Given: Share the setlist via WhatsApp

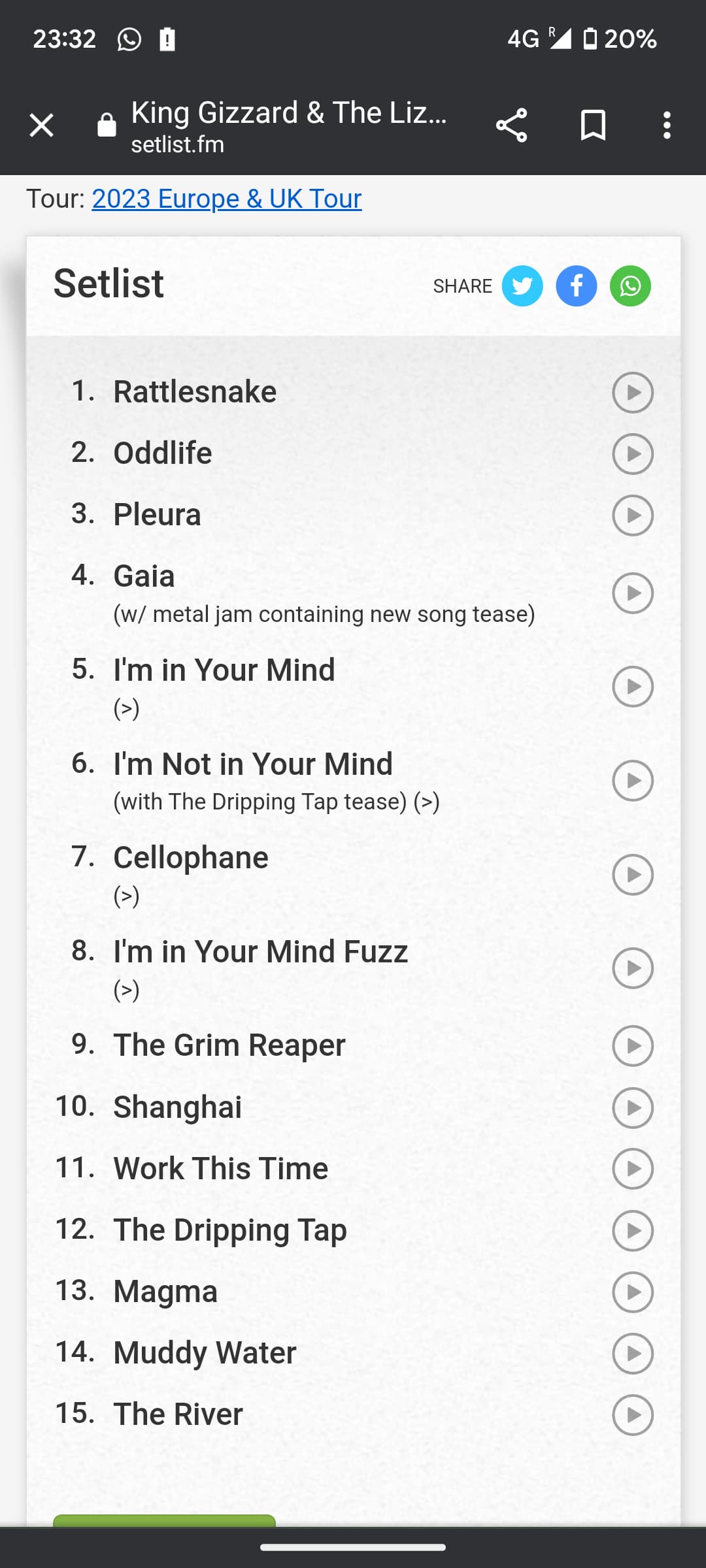Looking at the screenshot, I should [x=631, y=286].
